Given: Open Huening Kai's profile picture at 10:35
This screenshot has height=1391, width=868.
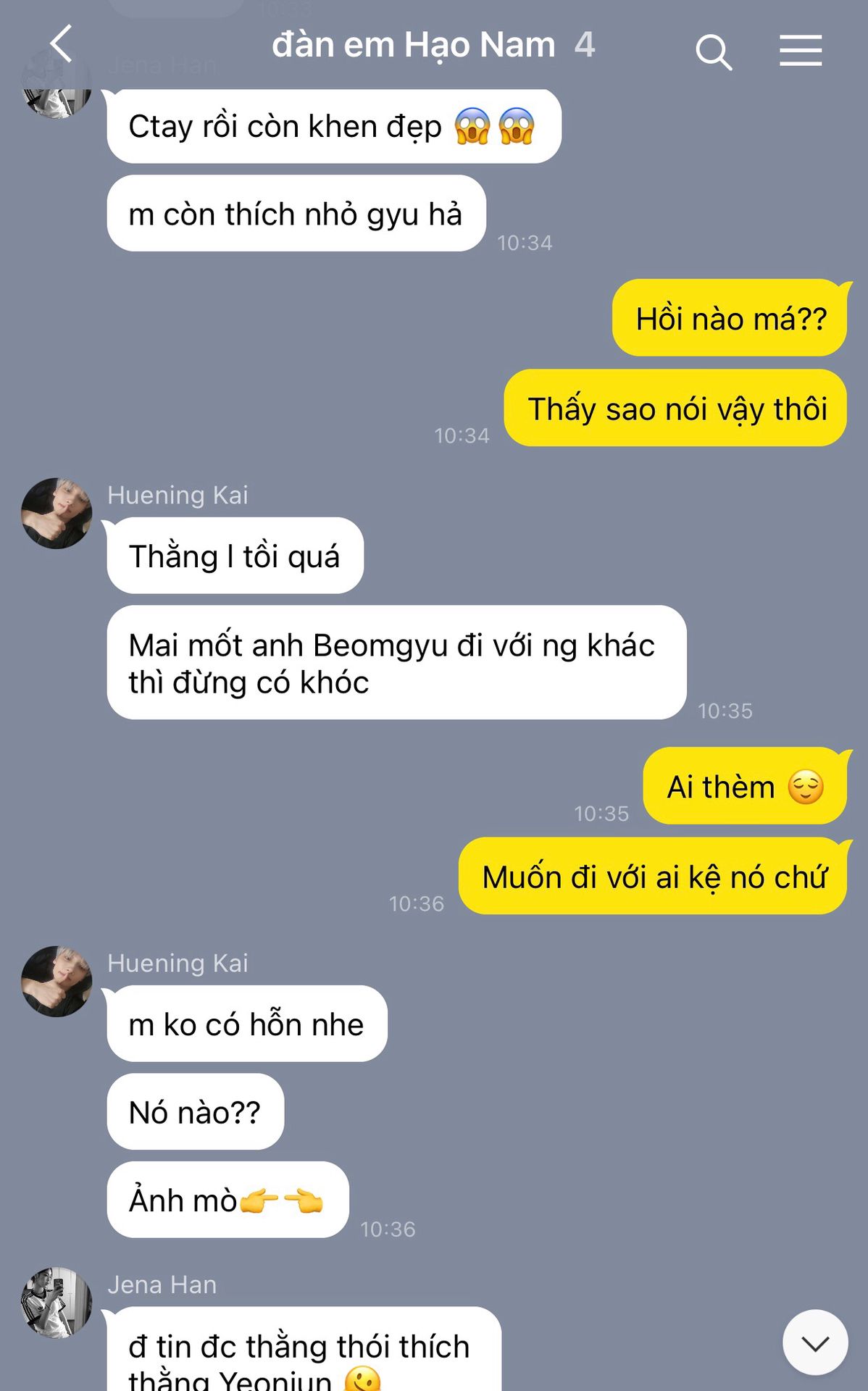Looking at the screenshot, I should click(57, 513).
